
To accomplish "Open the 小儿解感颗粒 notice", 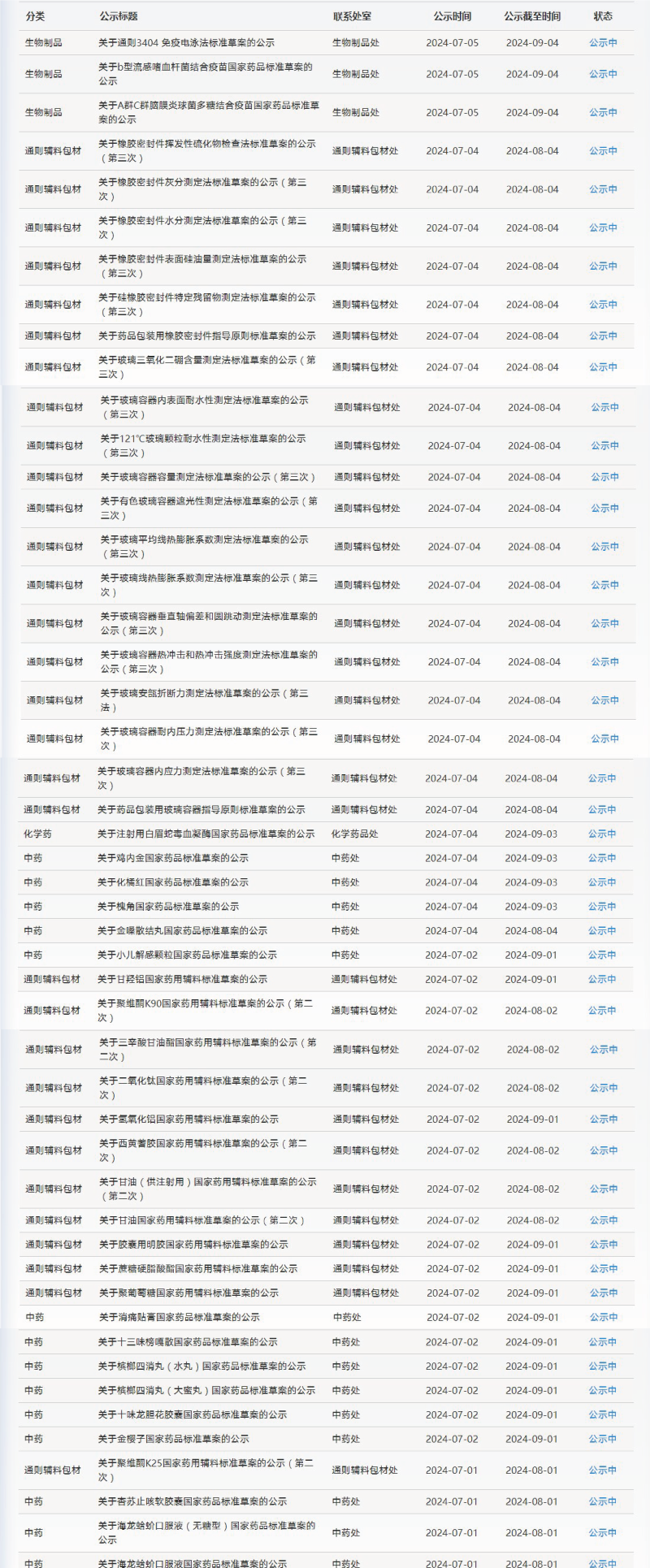I will pos(187,955).
